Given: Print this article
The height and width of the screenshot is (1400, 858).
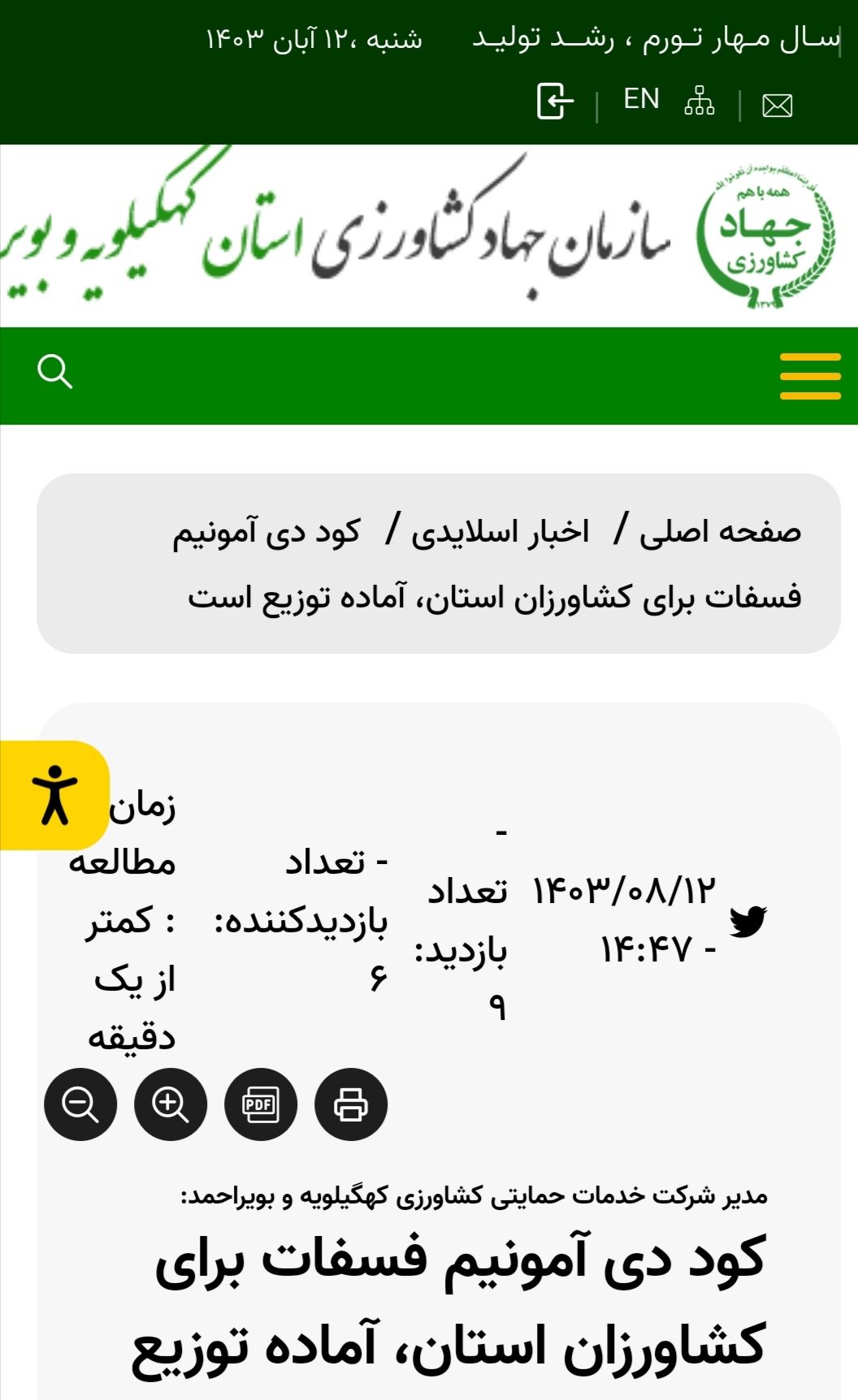Looking at the screenshot, I should click(351, 1104).
